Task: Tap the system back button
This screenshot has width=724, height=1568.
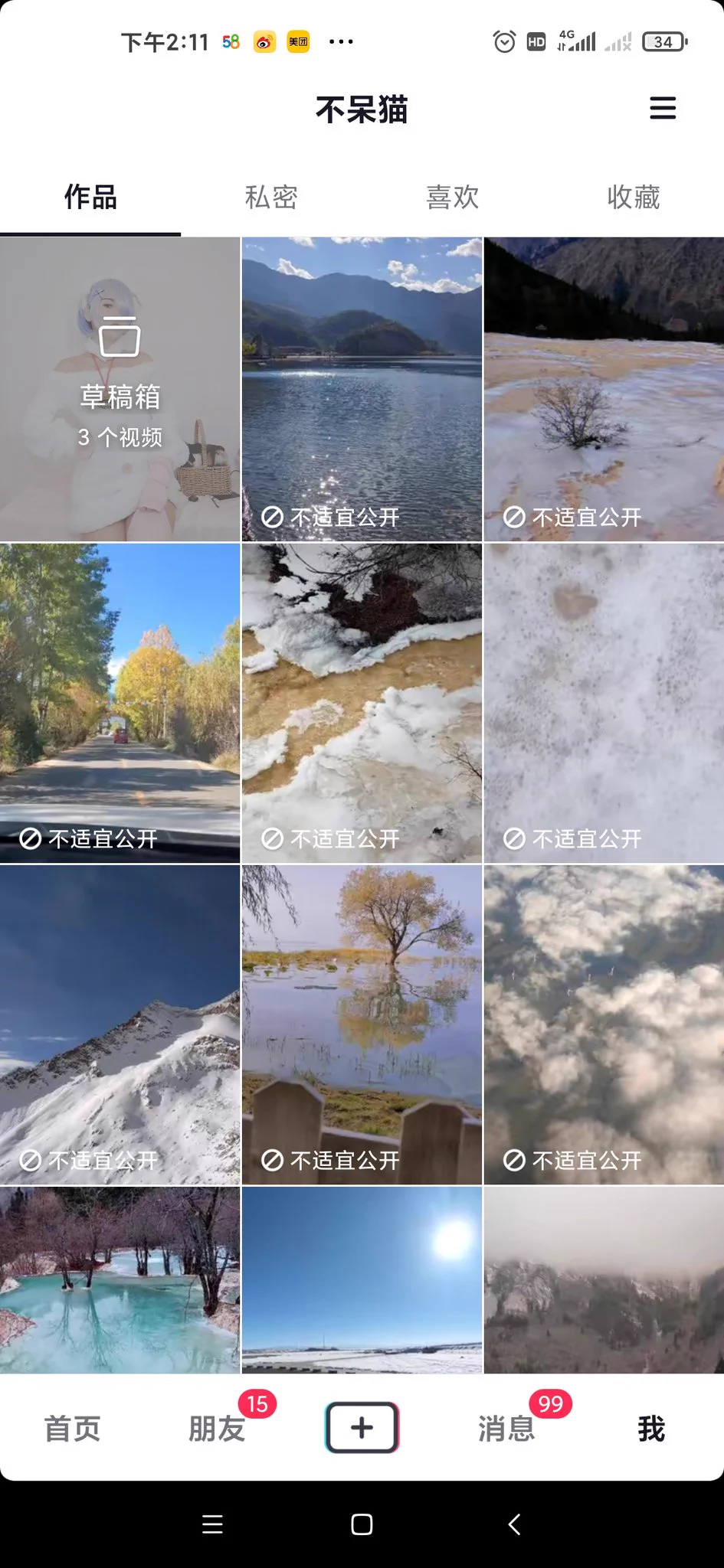Action: pos(514,1524)
